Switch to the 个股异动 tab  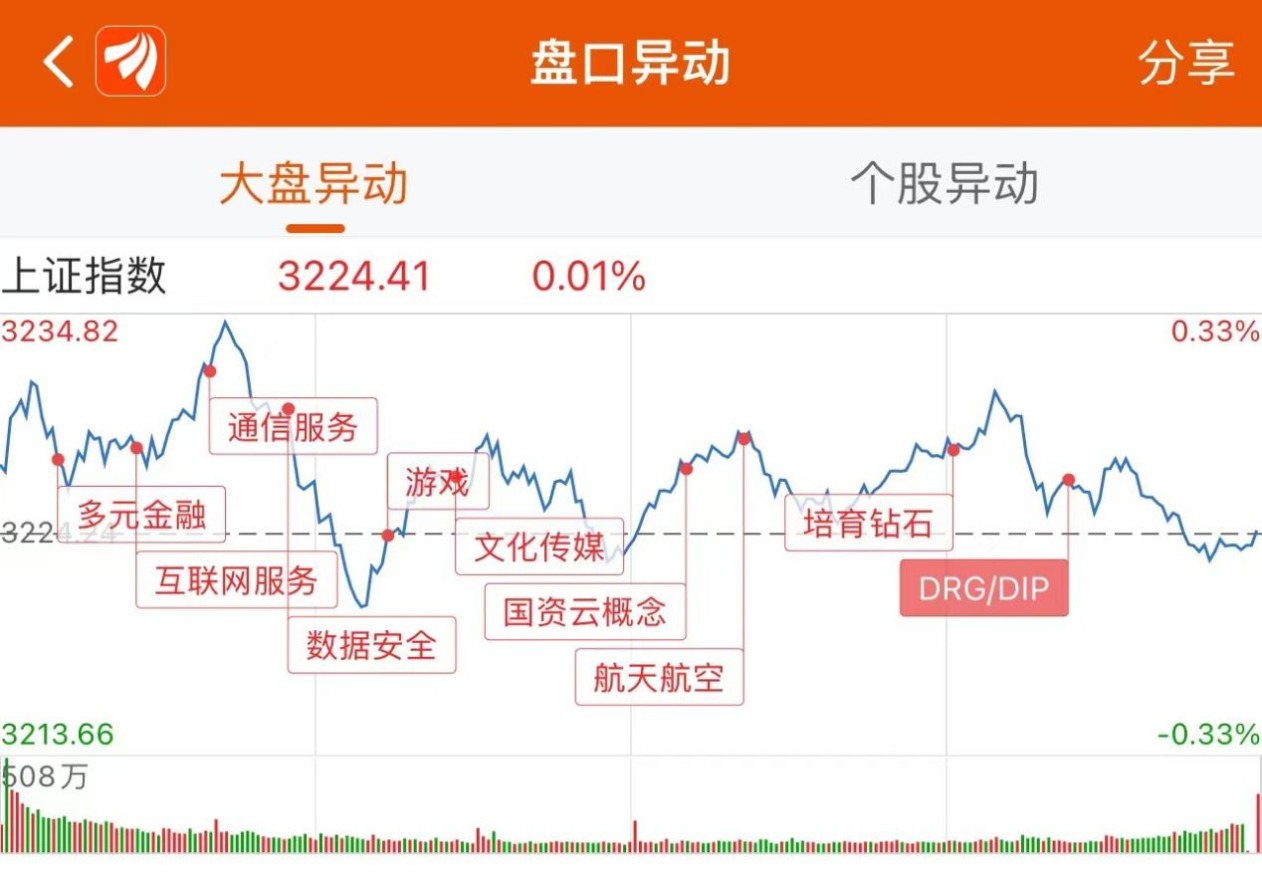tap(945, 184)
